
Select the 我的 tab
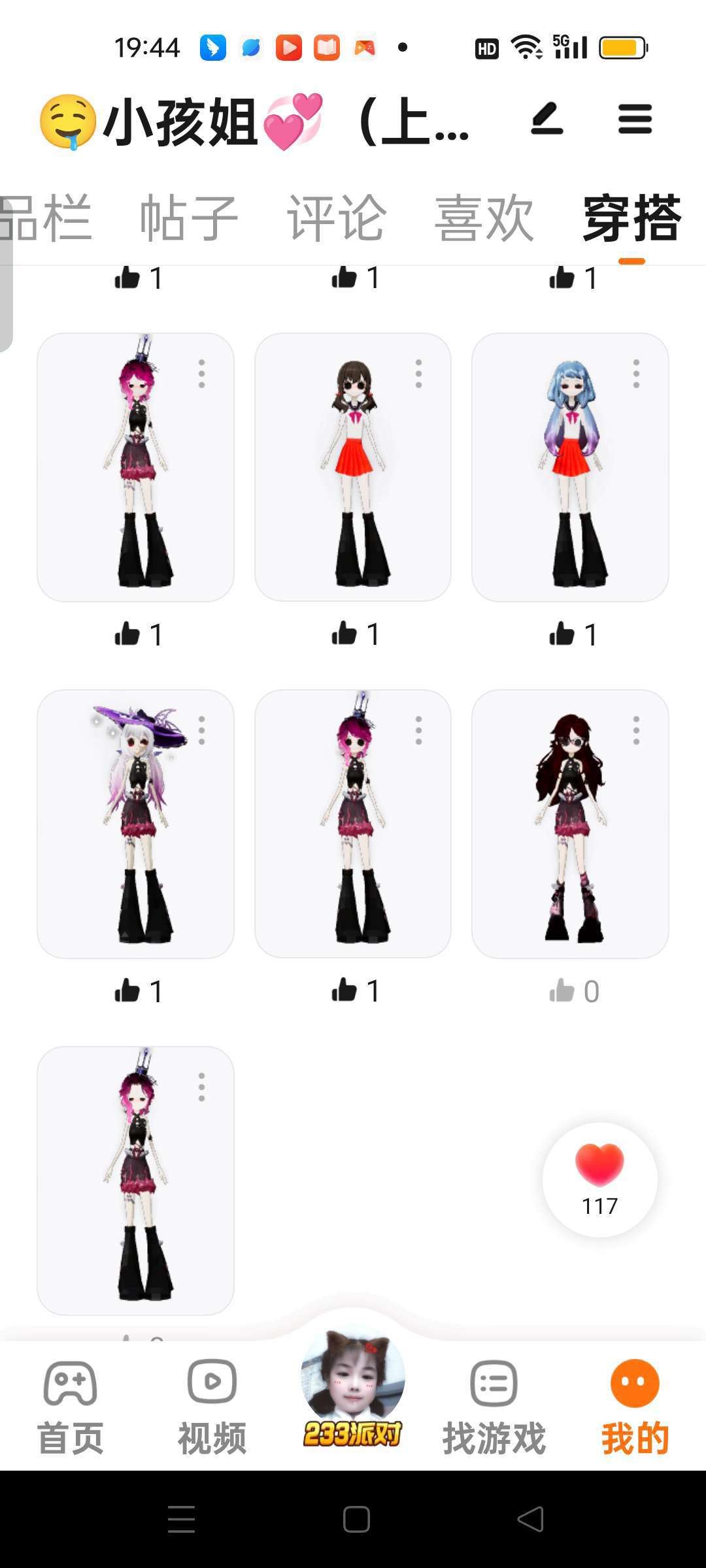tap(635, 1407)
